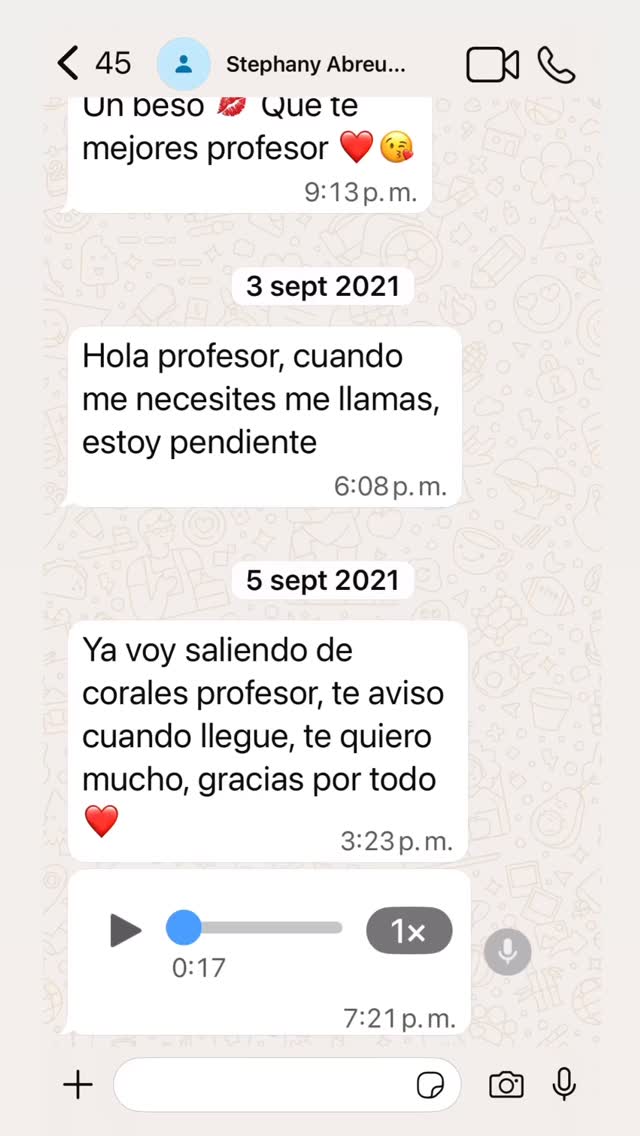Go back to the chat list

pyautogui.click(x=68, y=64)
